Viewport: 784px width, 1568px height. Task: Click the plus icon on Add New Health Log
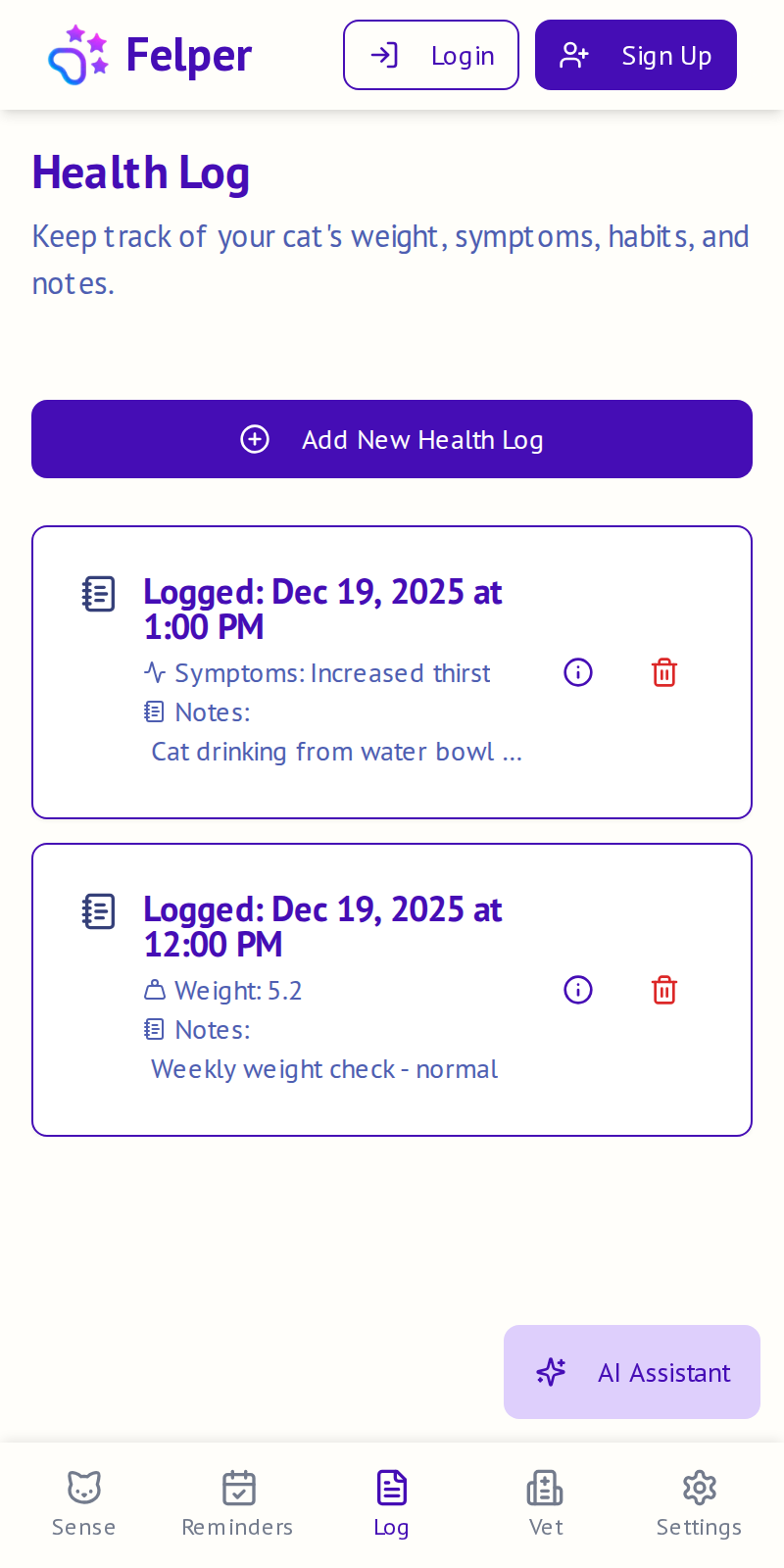pyautogui.click(x=254, y=438)
